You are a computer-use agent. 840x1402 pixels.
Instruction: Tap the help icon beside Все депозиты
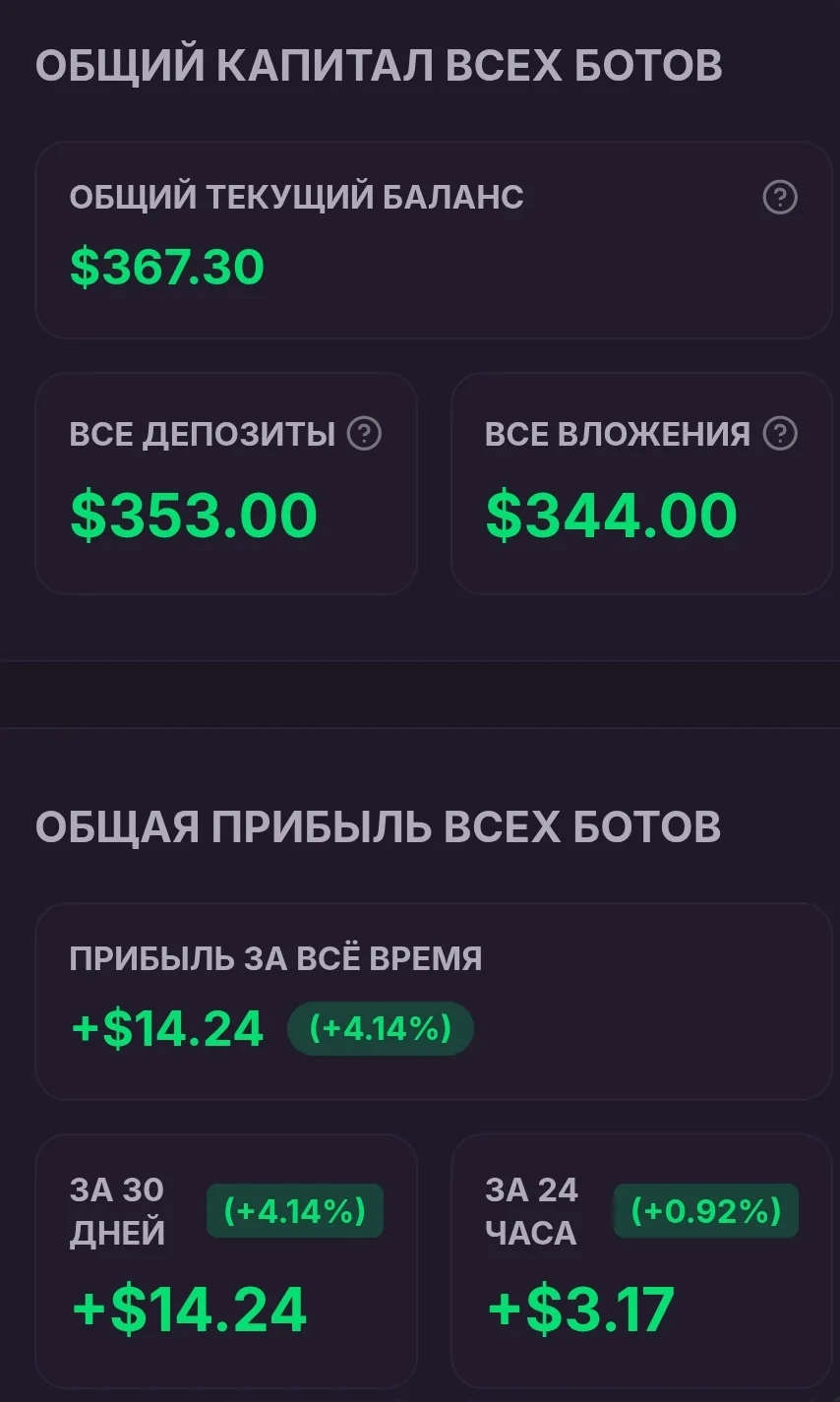coord(365,433)
